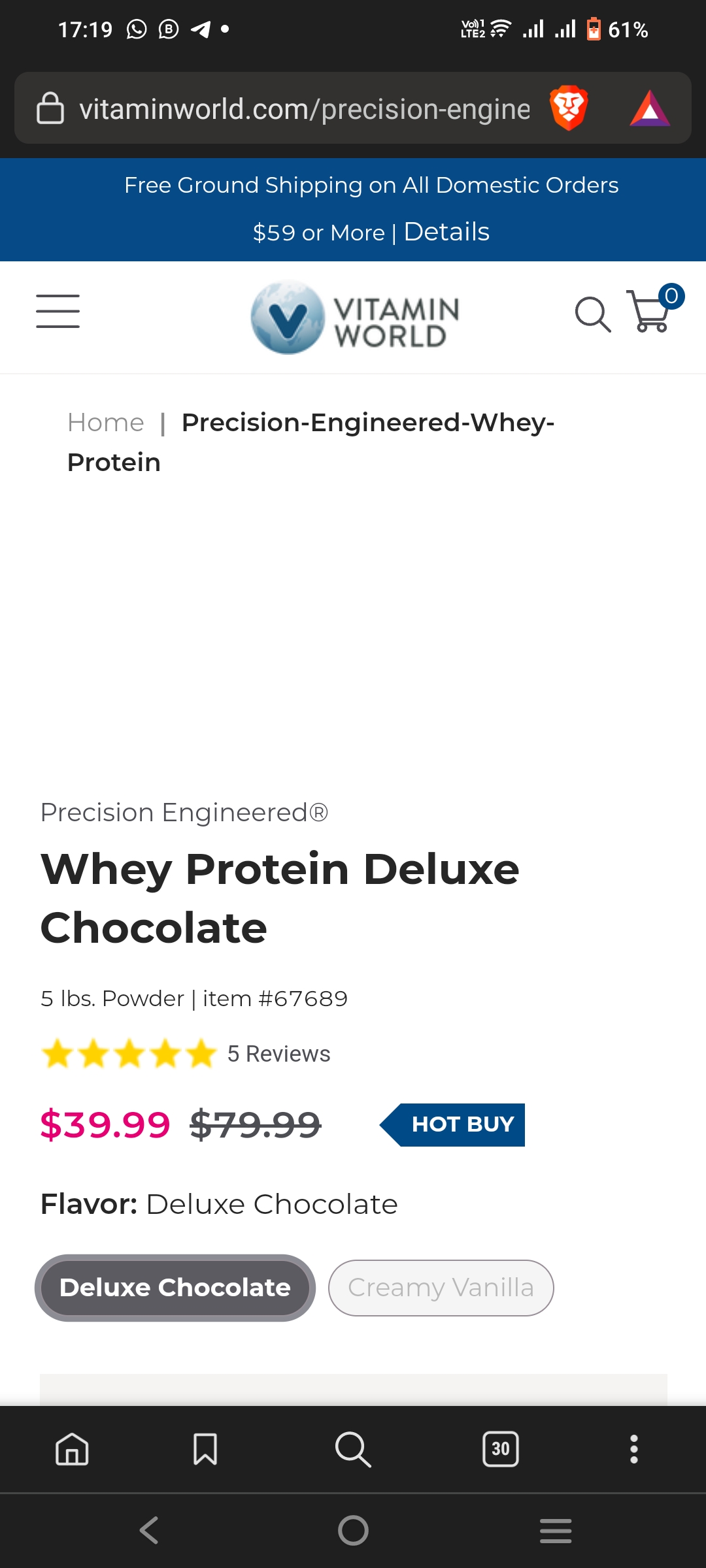The width and height of the screenshot is (706, 1568).
Task: Open browser bookmarks
Action: pos(205,1449)
